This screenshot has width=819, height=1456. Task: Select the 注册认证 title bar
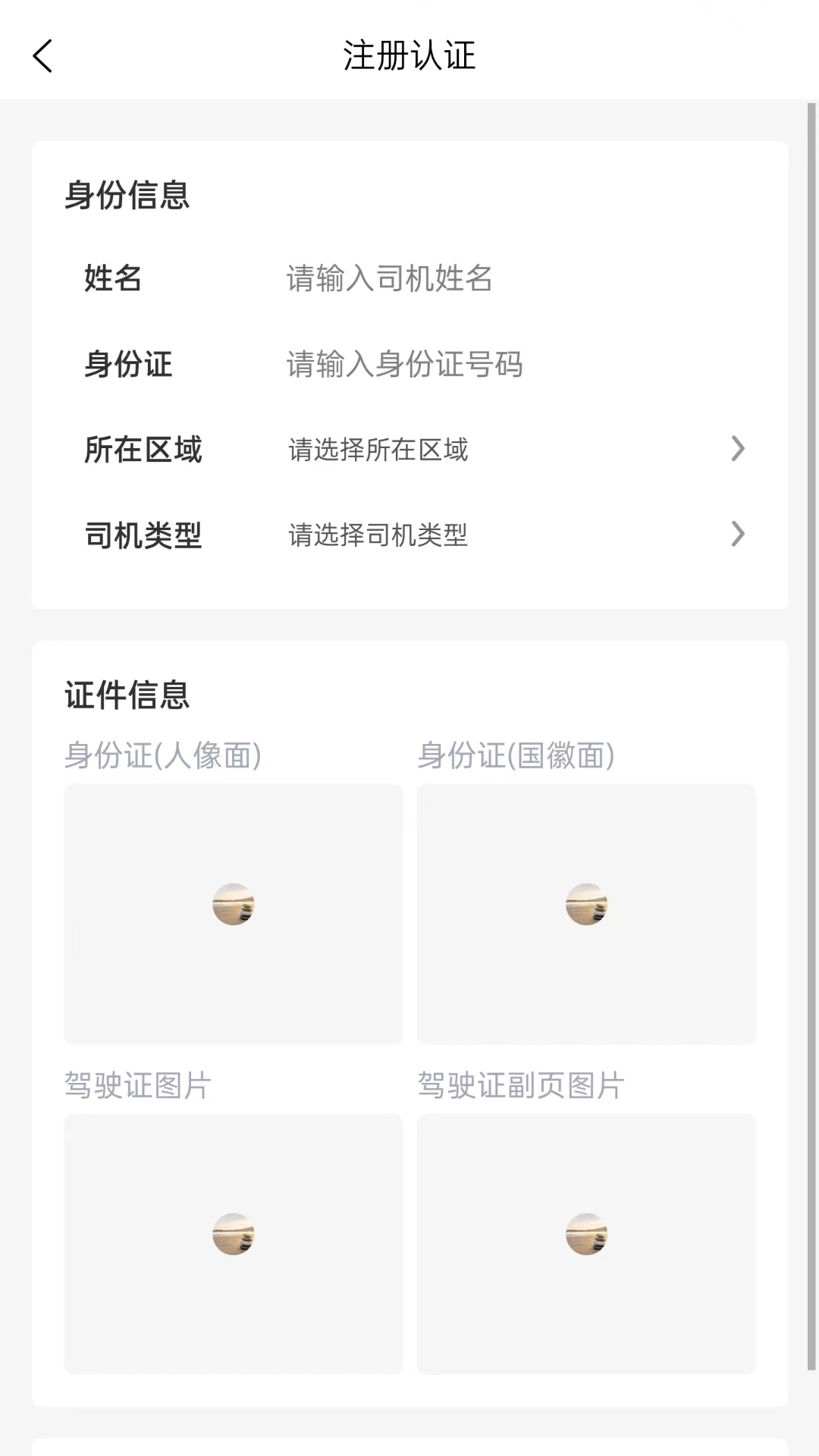(x=409, y=55)
